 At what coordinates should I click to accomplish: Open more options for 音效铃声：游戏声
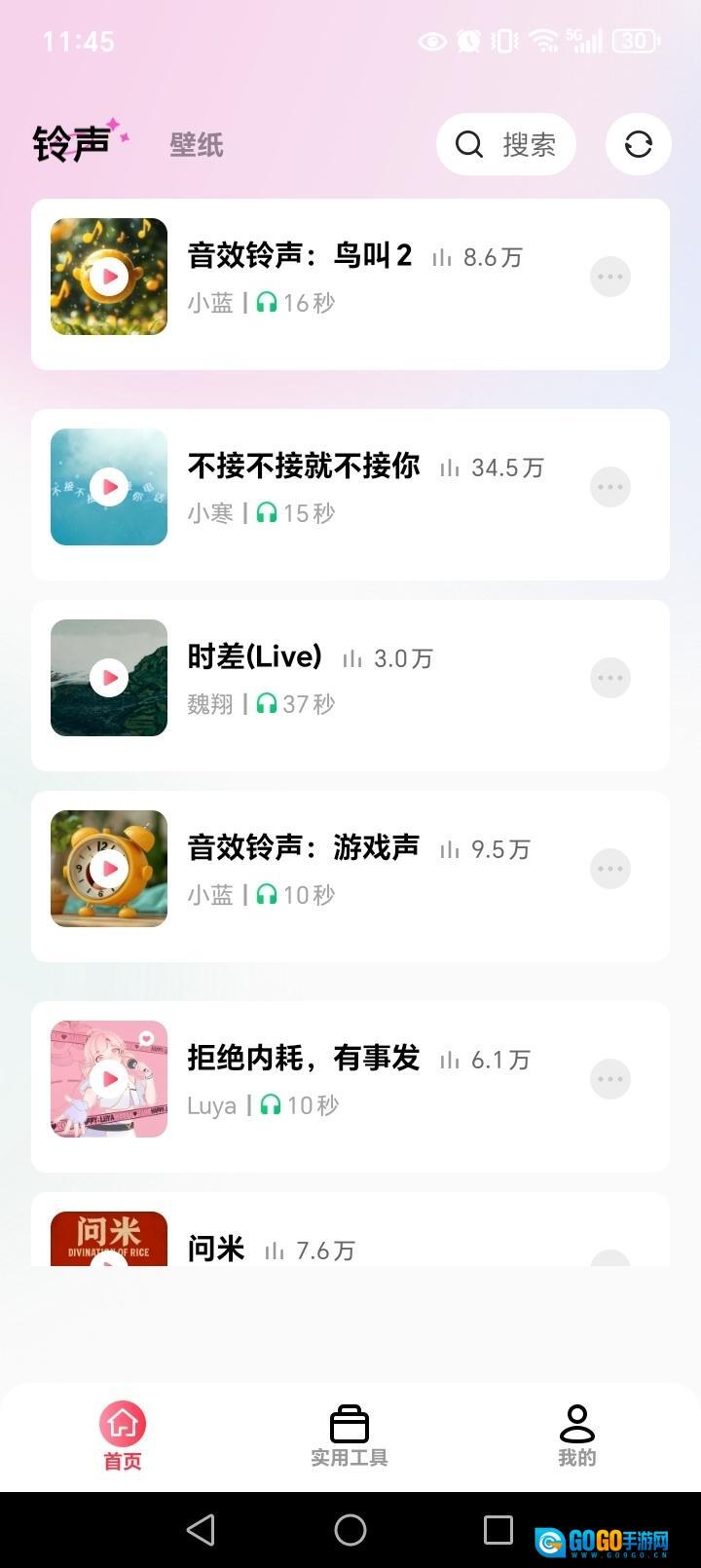click(610, 869)
